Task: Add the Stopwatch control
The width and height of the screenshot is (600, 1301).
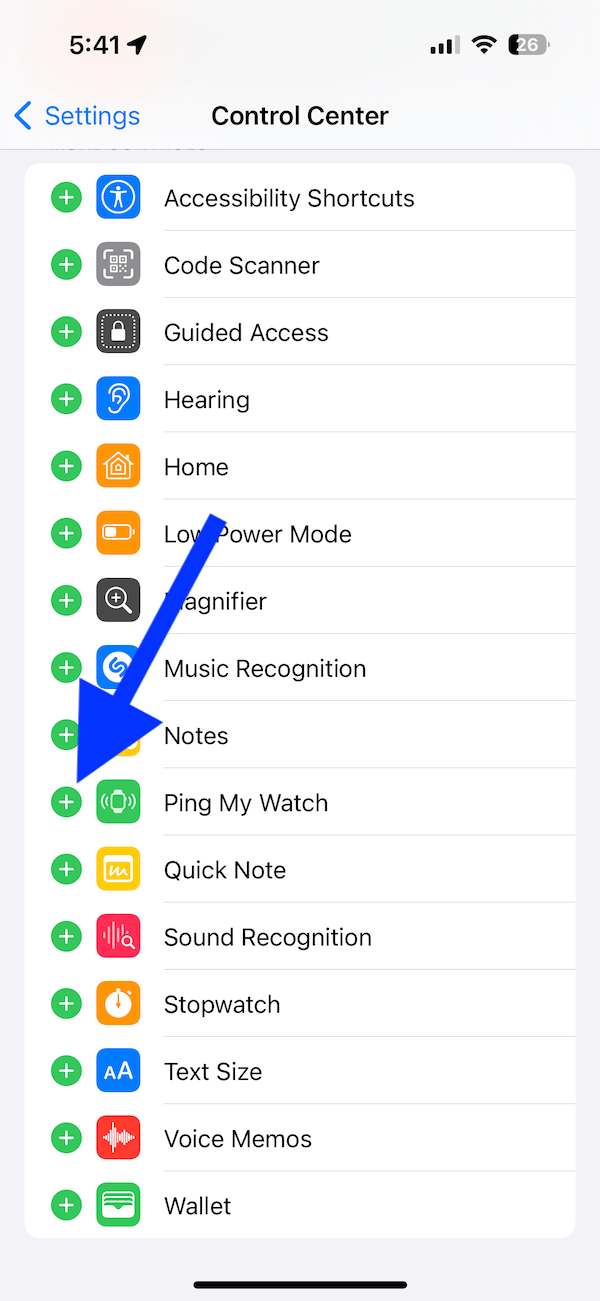Action: 66,1003
